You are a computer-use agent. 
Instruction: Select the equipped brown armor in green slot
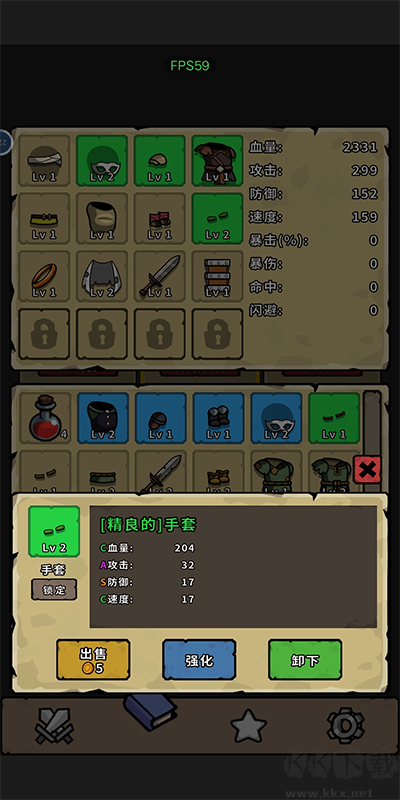(217, 161)
